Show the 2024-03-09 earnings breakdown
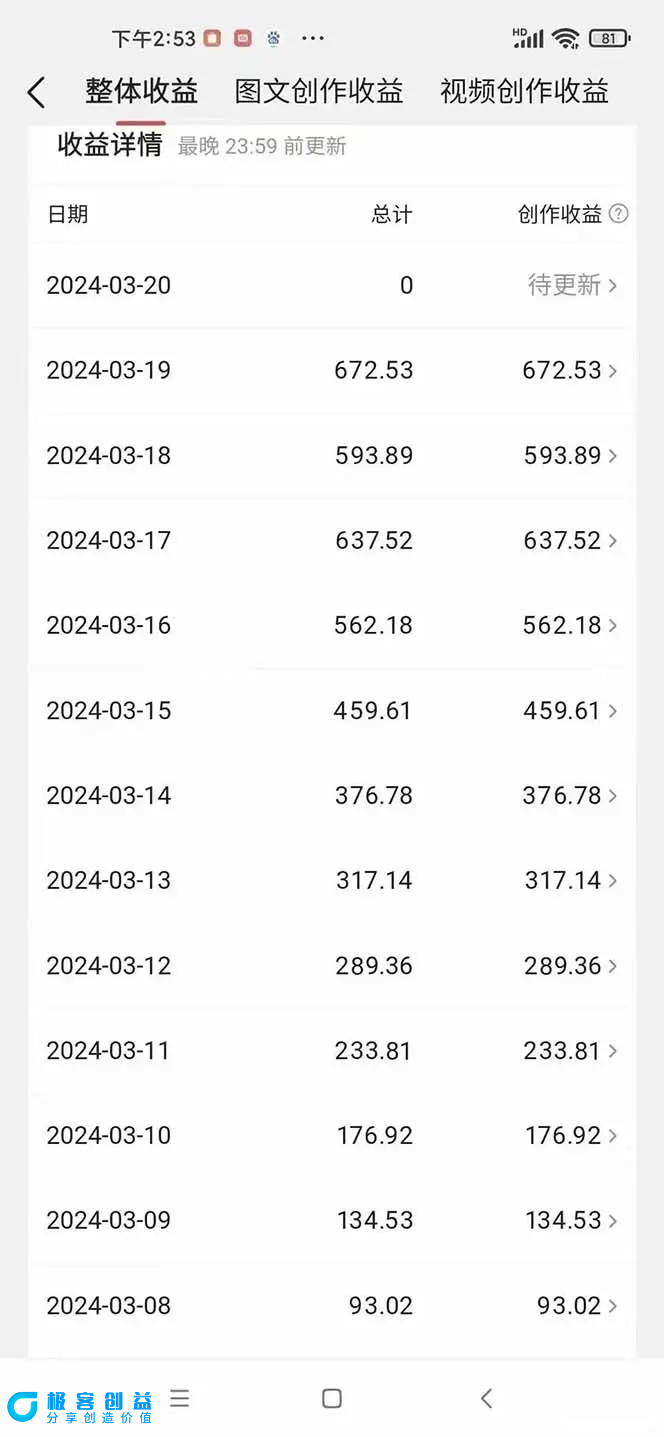664x1437 pixels. [x=612, y=1221]
